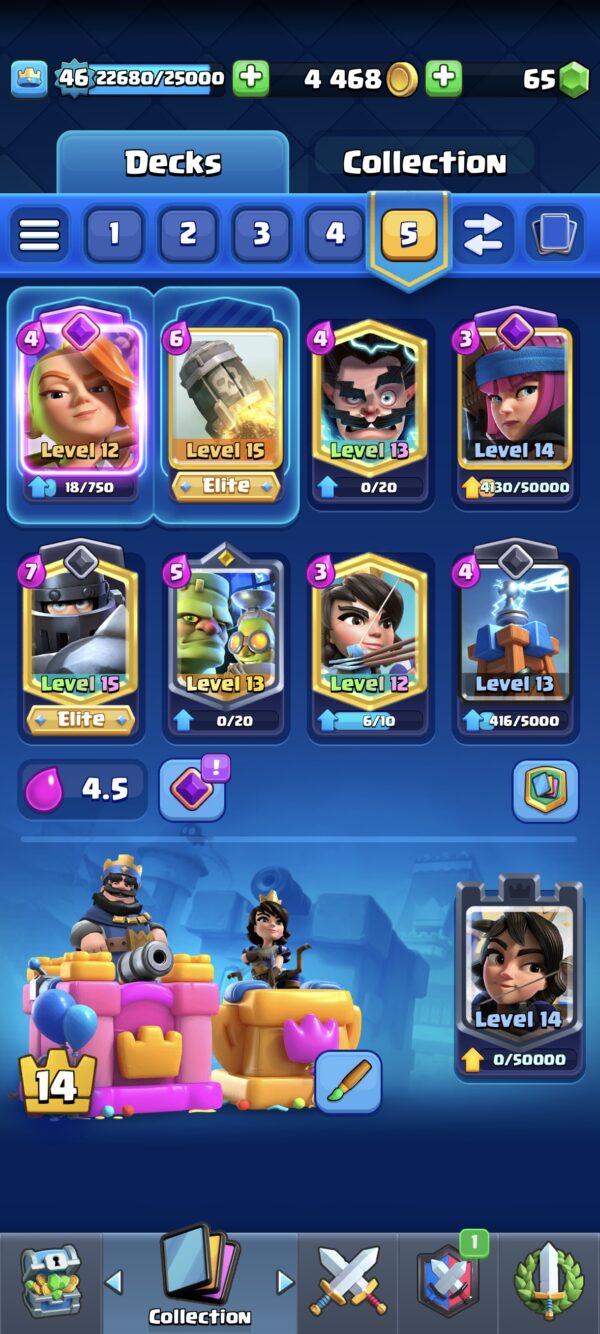Tap the green plus next to gold
This screenshot has height=1334, width=600.
[443, 78]
